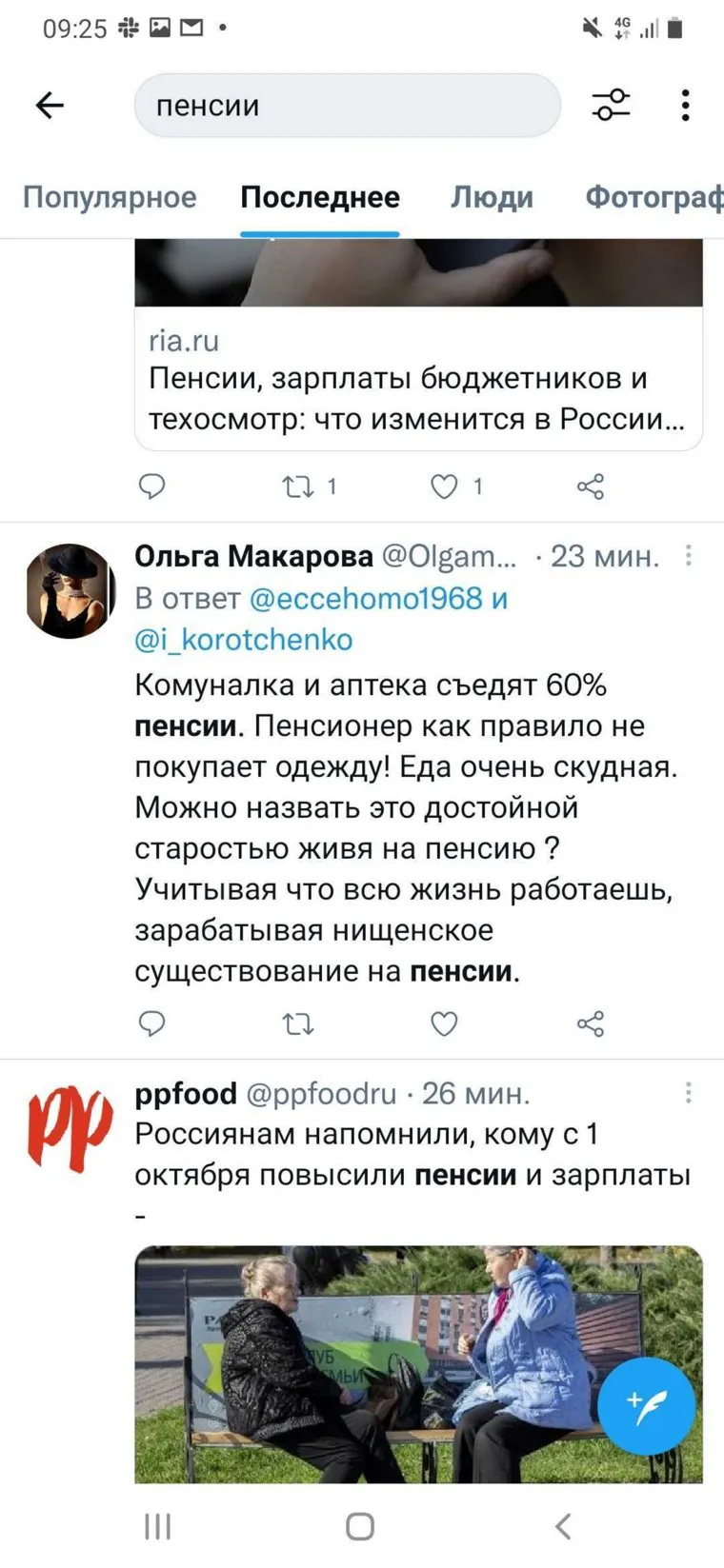
Task: Open more options on ppfood's tweet
Action: click(688, 1093)
